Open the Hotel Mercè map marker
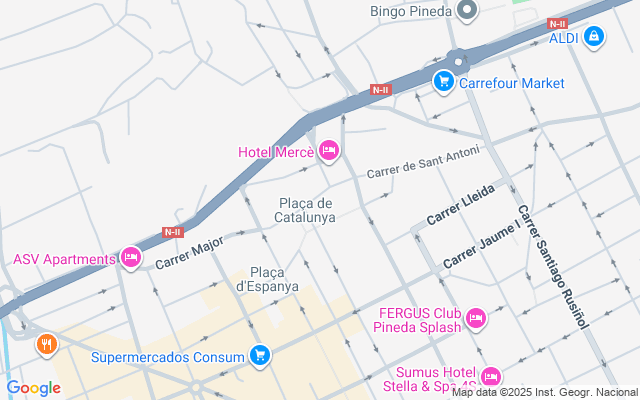The image size is (640, 400). coord(329,151)
